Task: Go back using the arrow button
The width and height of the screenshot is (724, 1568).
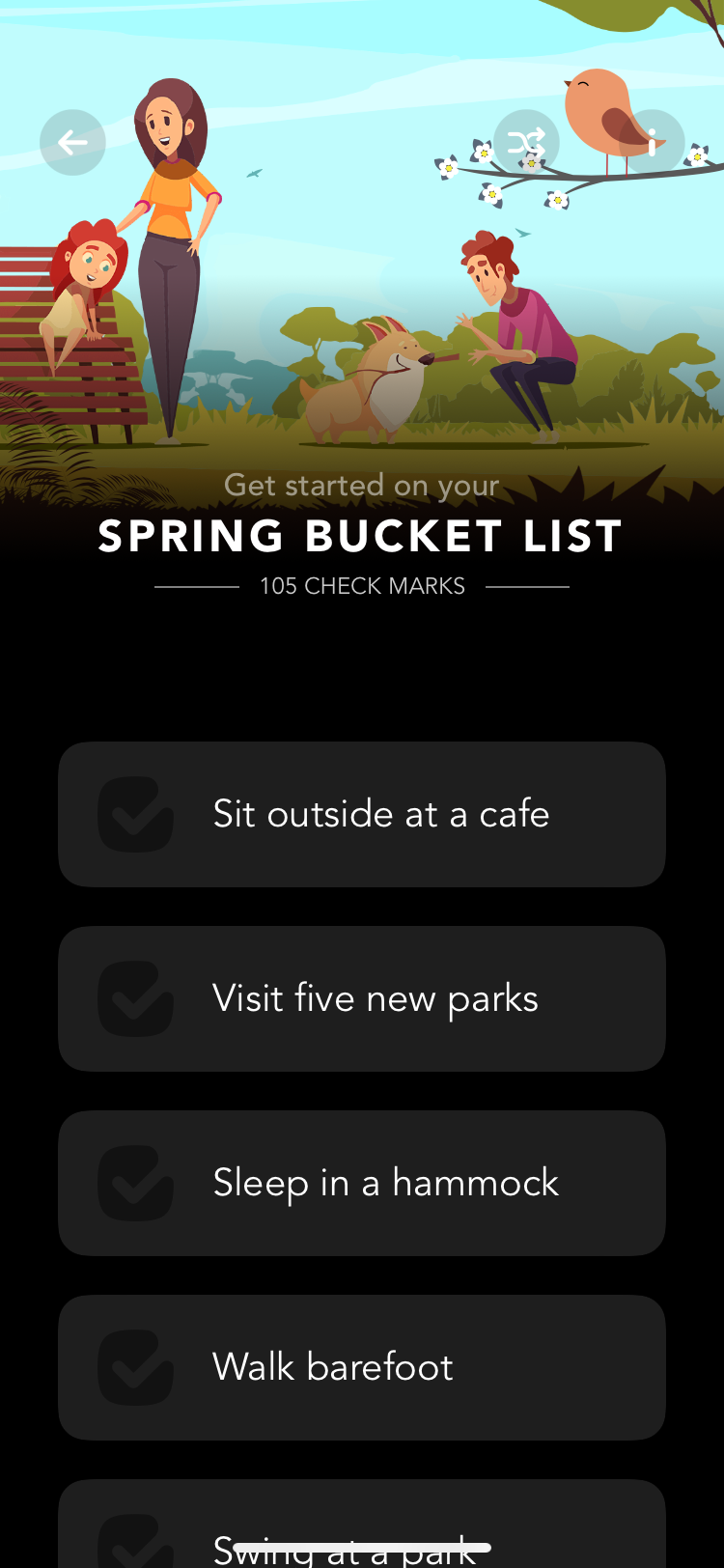Action: (x=72, y=143)
